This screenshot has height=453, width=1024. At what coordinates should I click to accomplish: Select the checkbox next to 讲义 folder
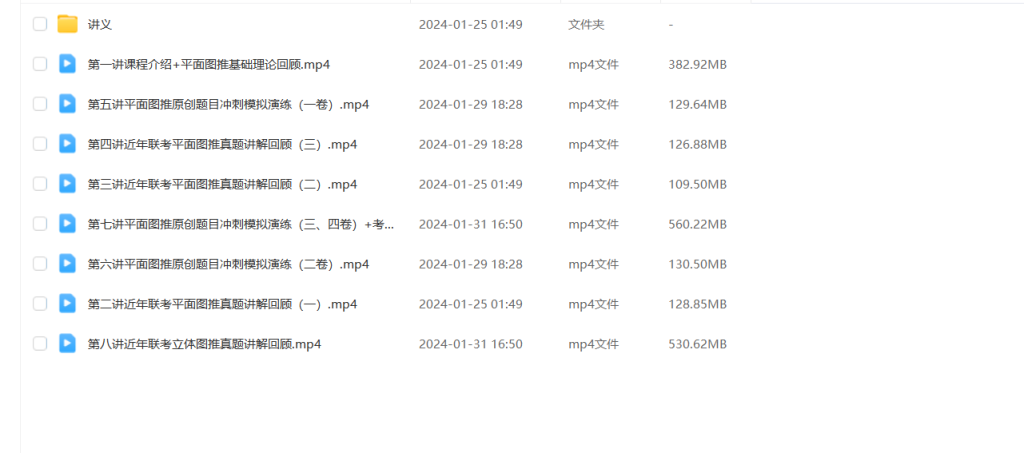pos(40,24)
